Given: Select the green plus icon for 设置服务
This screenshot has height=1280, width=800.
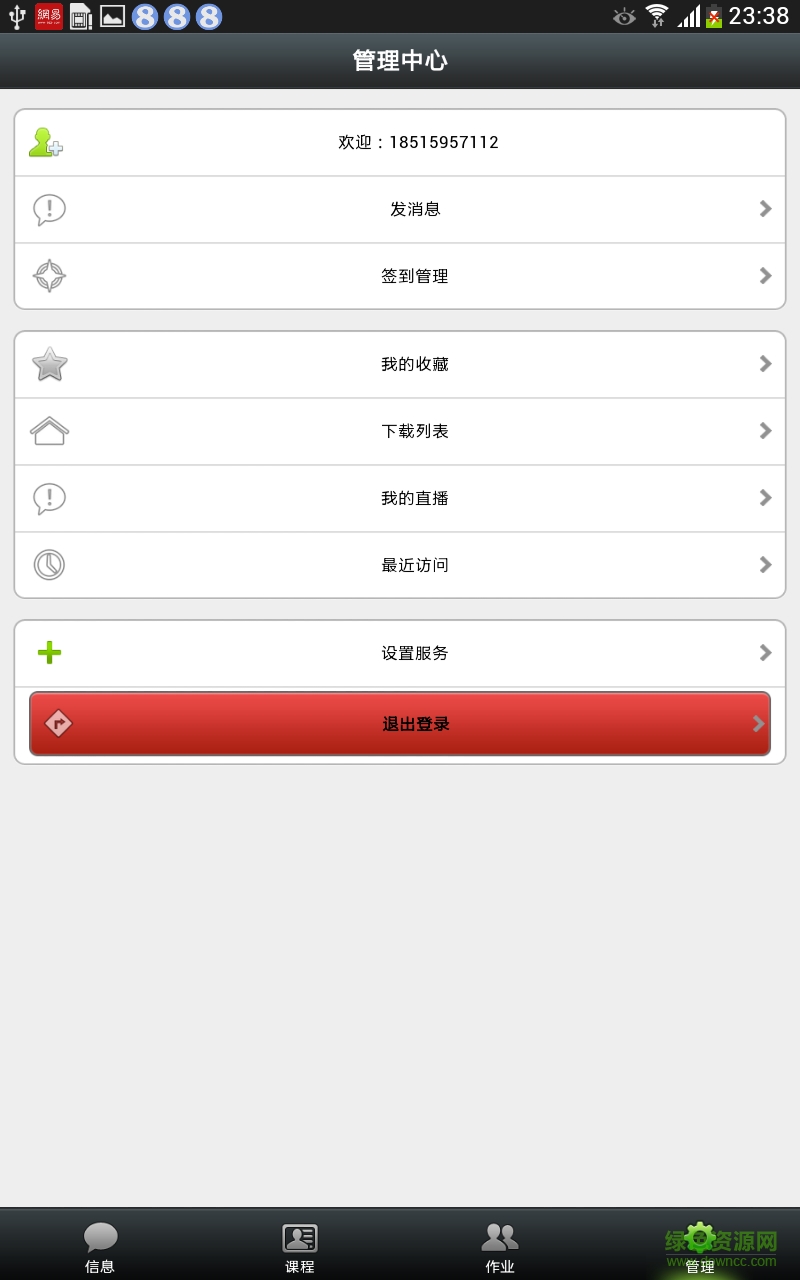Looking at the screenshot, I should pos(48,653).
